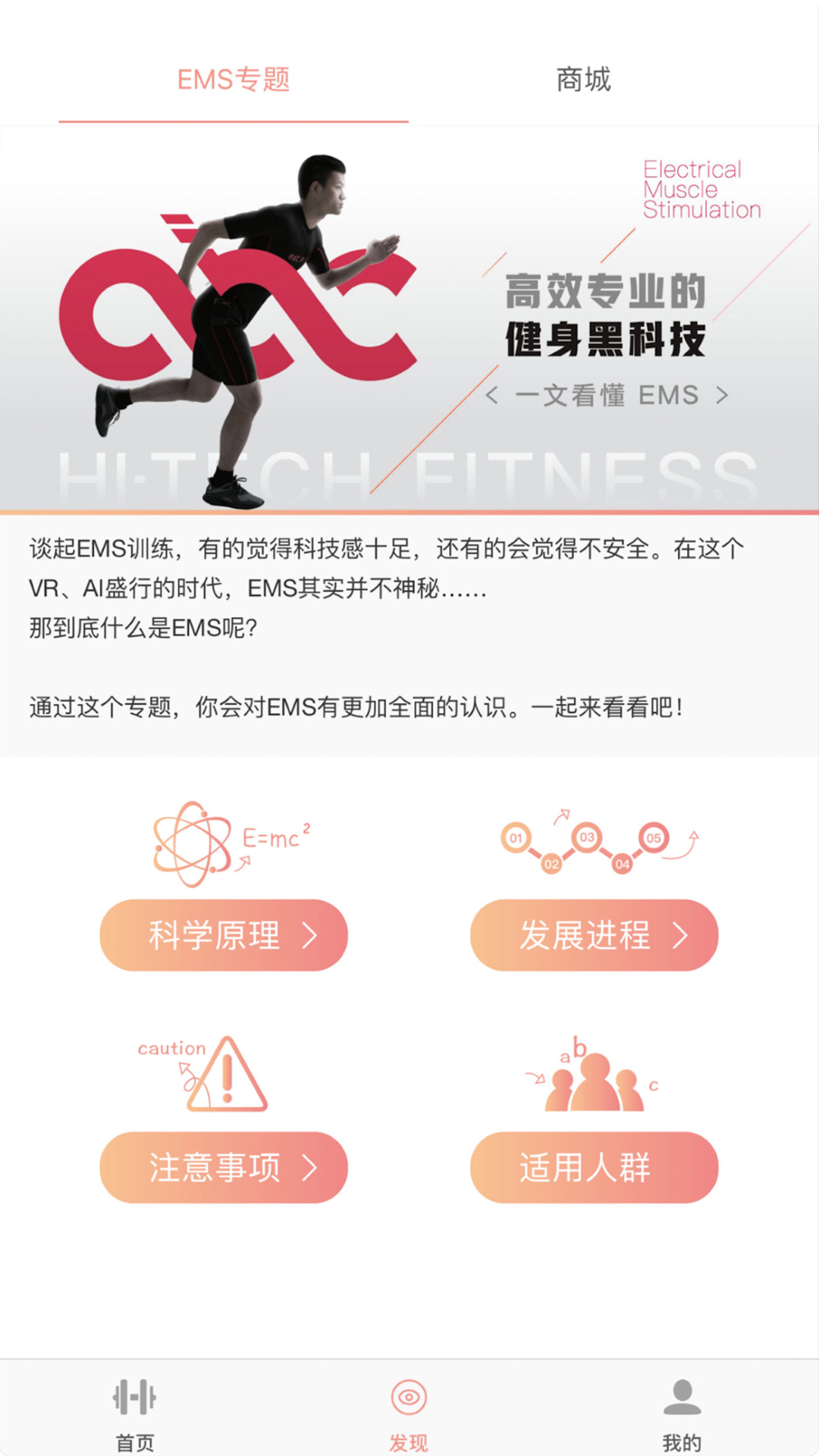The image size is (819, 1456).
Task: Tap the 适用人群 button
Action: (x=594, y=1167)
